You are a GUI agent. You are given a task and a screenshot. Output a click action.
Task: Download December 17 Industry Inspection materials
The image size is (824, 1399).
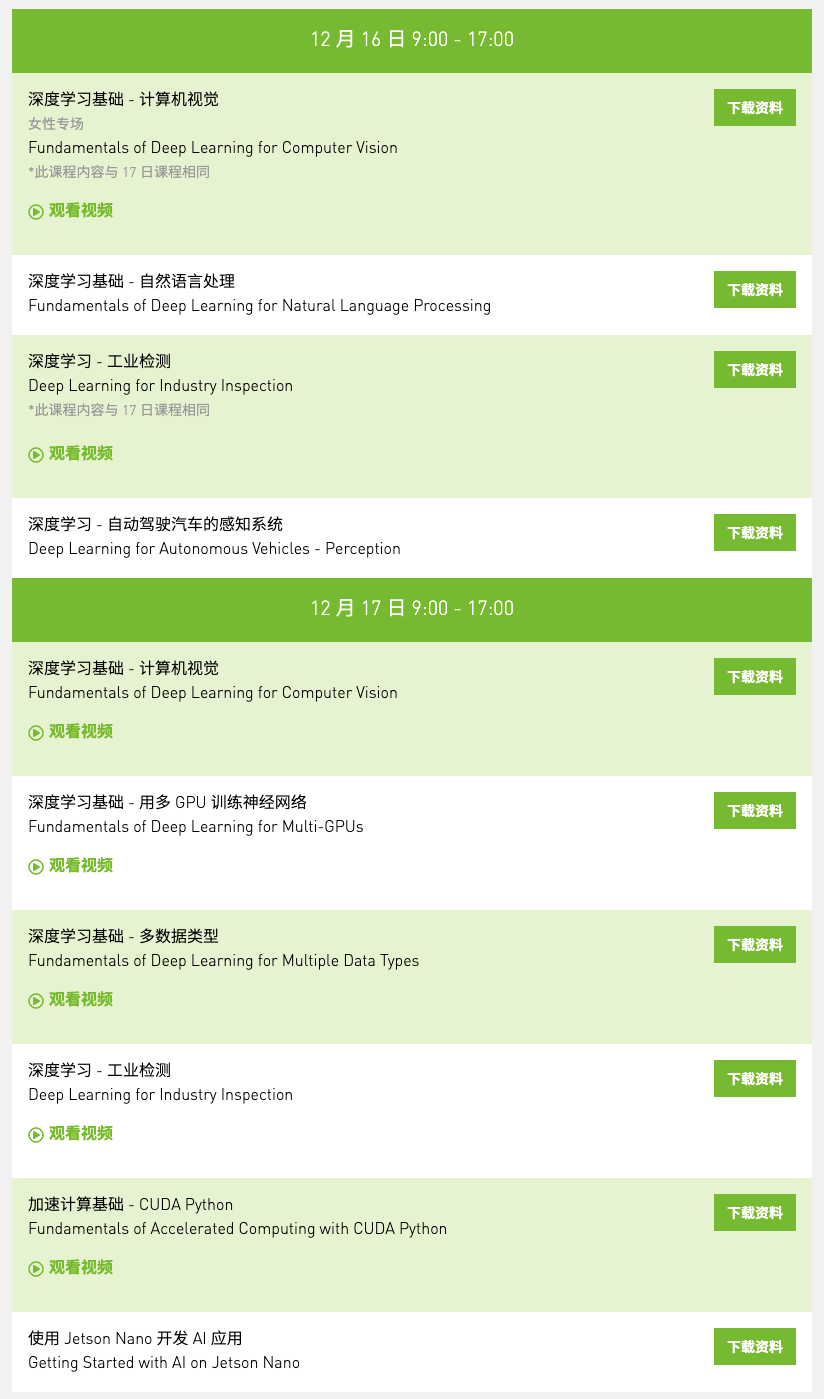click(x=754, y=1079)
